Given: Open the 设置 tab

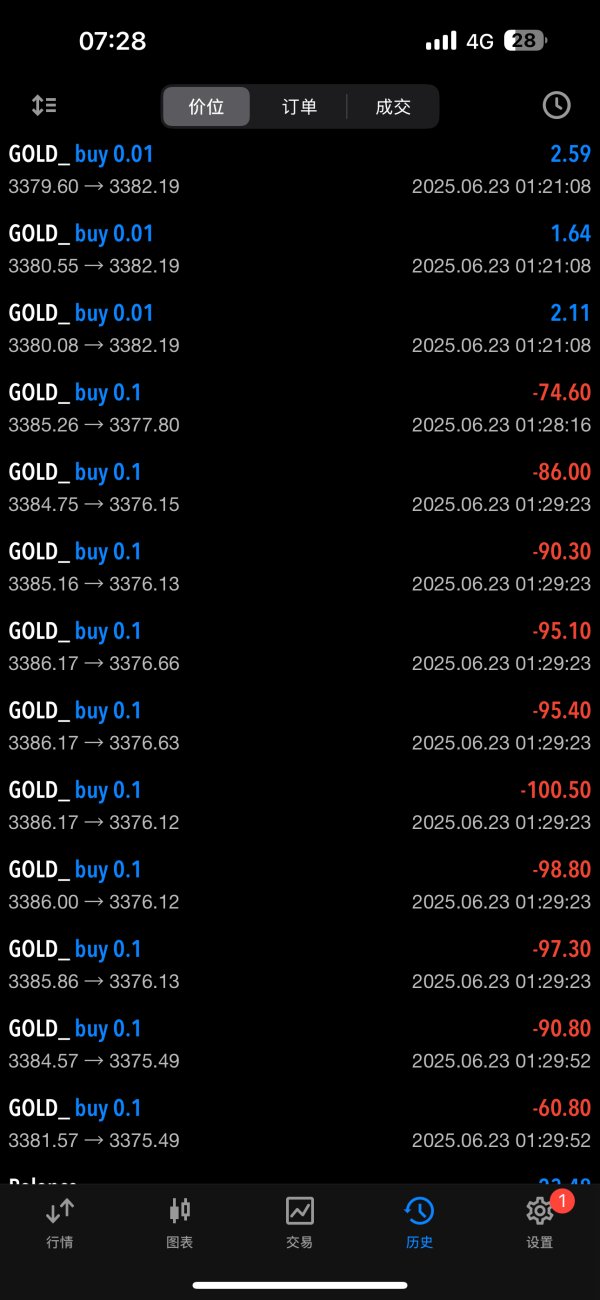Looking at the screenshot, I should 540,1223.
